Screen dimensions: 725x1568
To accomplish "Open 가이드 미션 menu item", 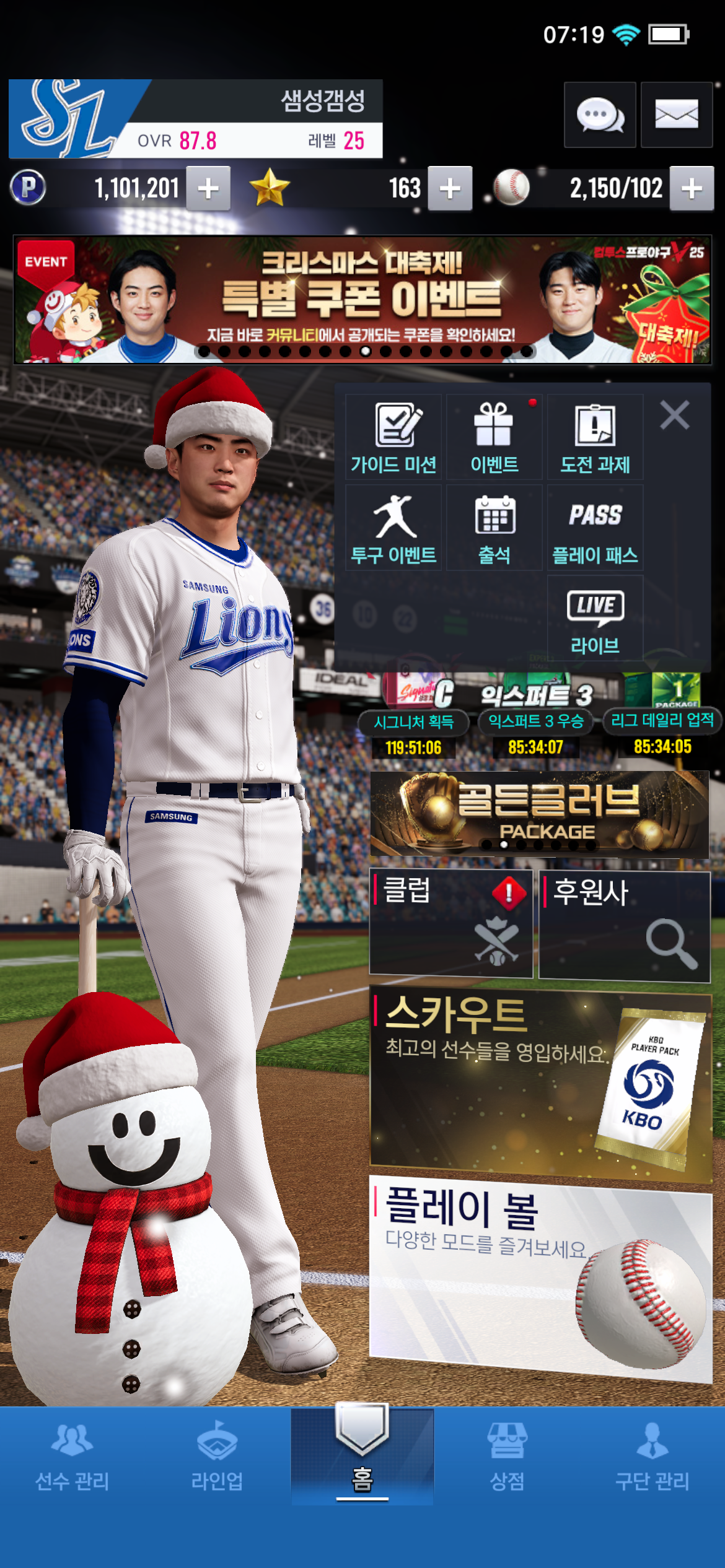I will 393,437.
